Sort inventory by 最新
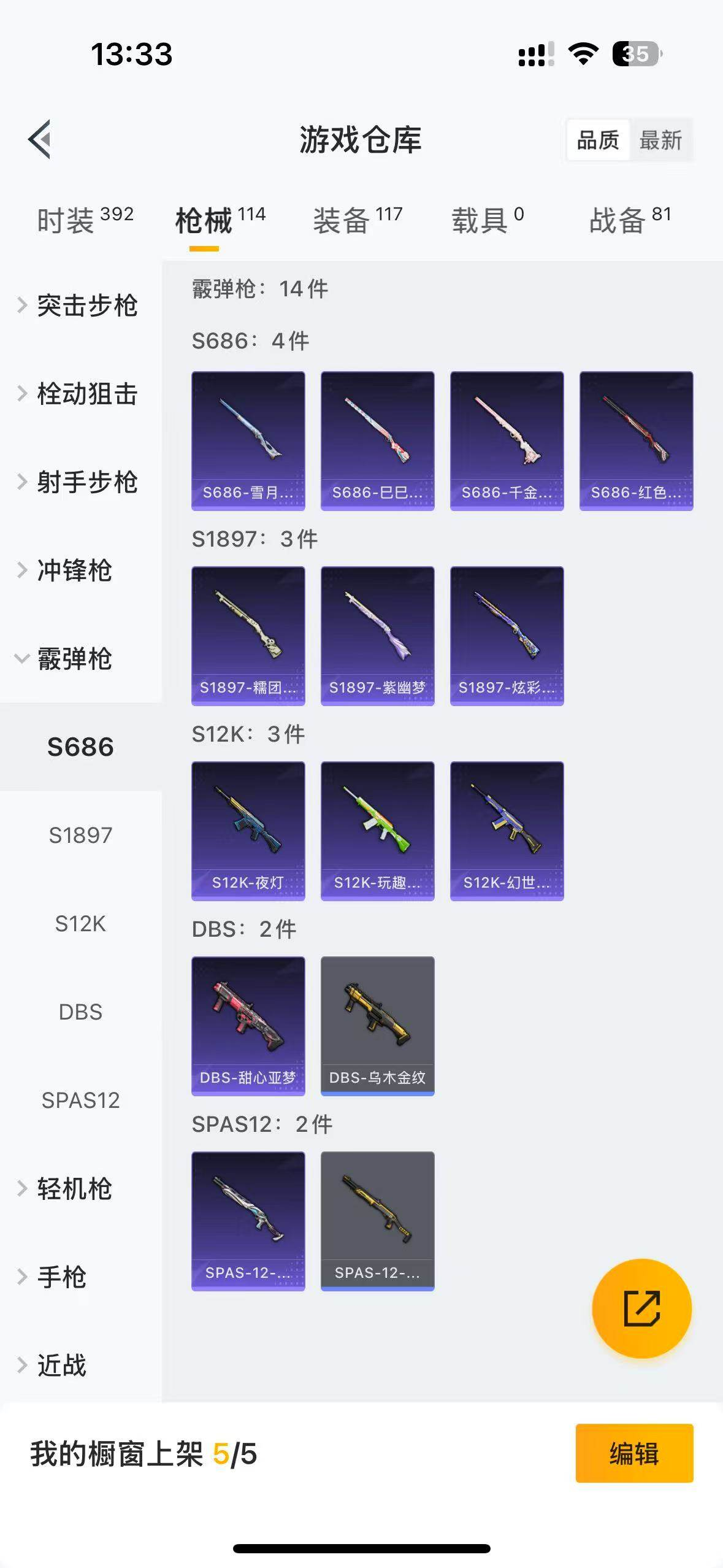This screenshot has width=723, height=1568. pos(660,140)
